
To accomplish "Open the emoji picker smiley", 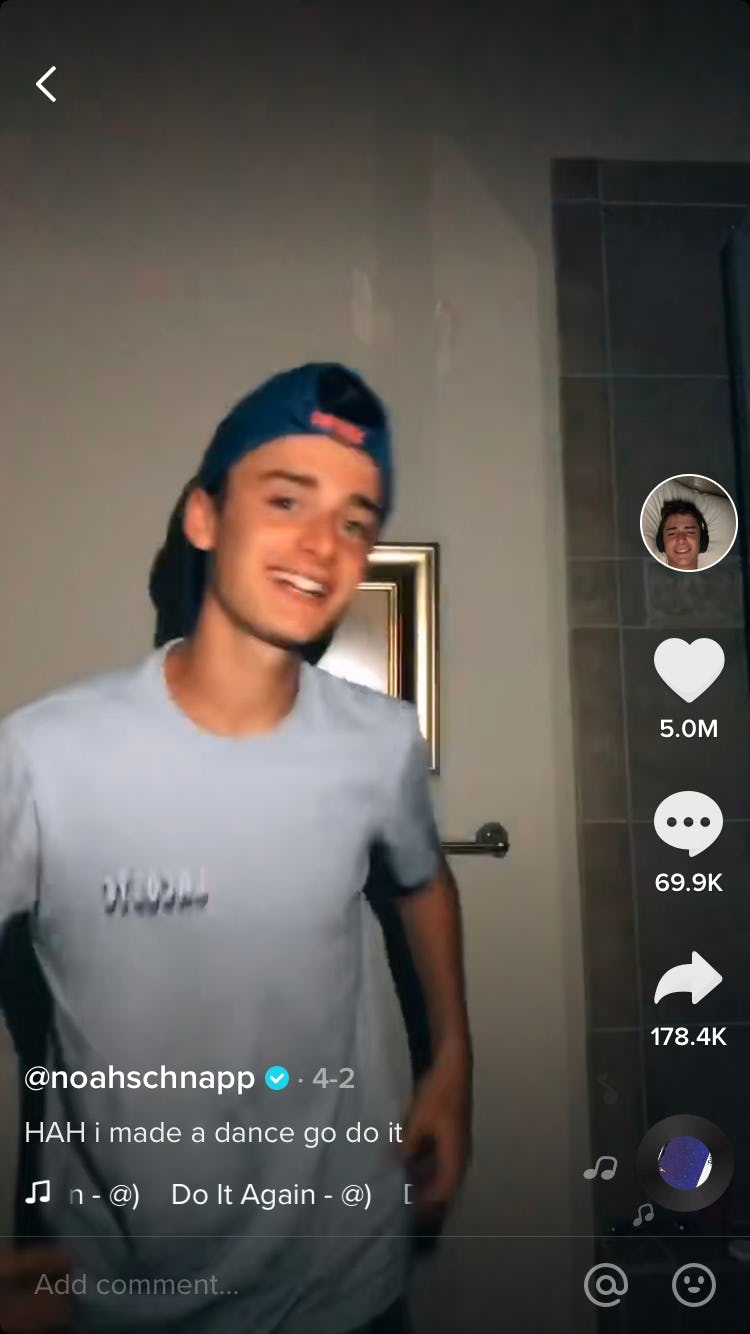I will click(693, 1285).
